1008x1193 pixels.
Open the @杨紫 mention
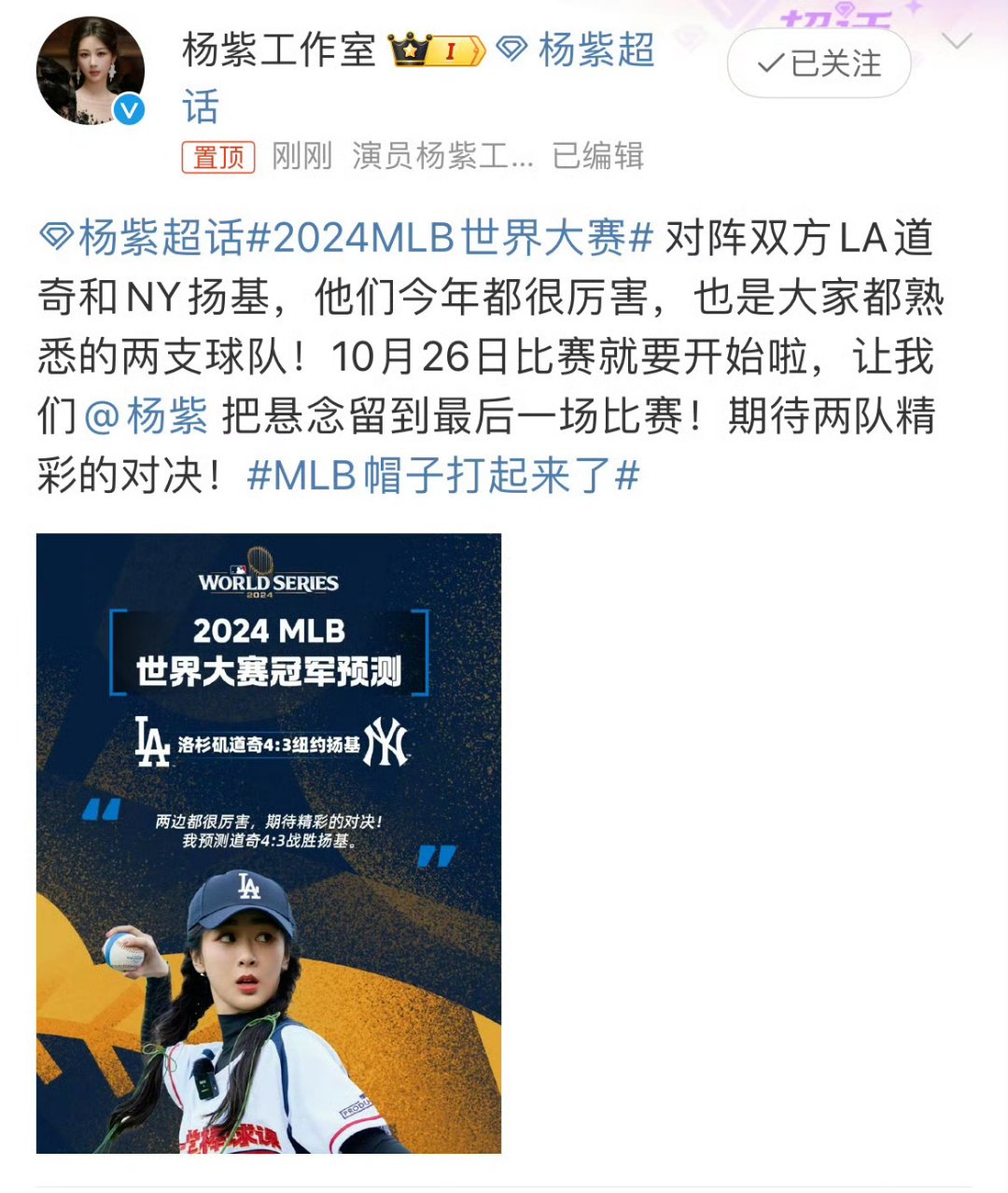tap(147, 416)
